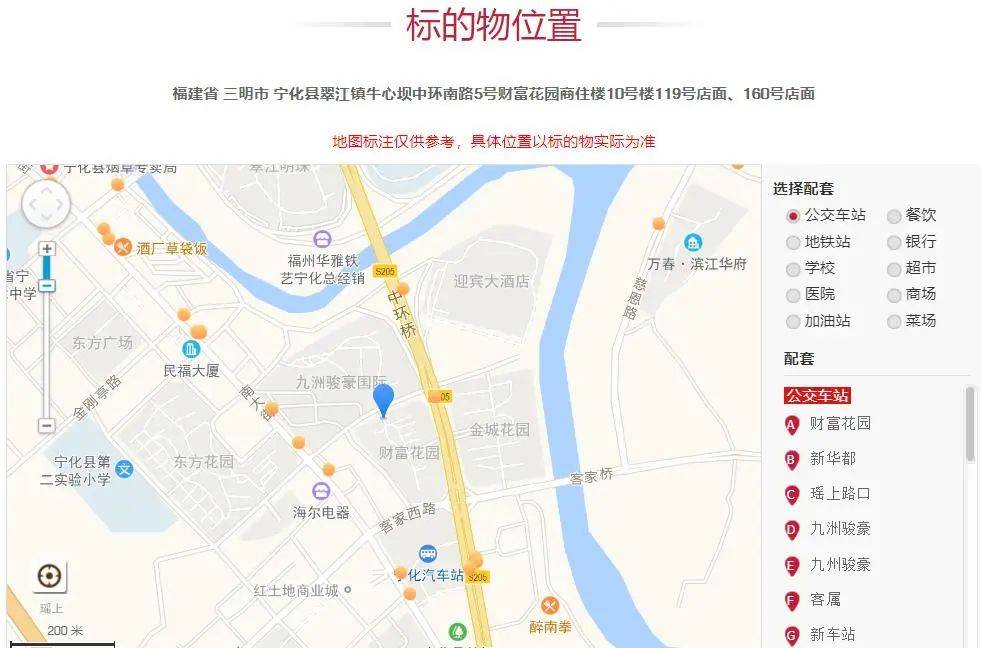This screenshot has width=981, height=648.
Task: Select the 超市 radio option
Action: pos(894,268)
